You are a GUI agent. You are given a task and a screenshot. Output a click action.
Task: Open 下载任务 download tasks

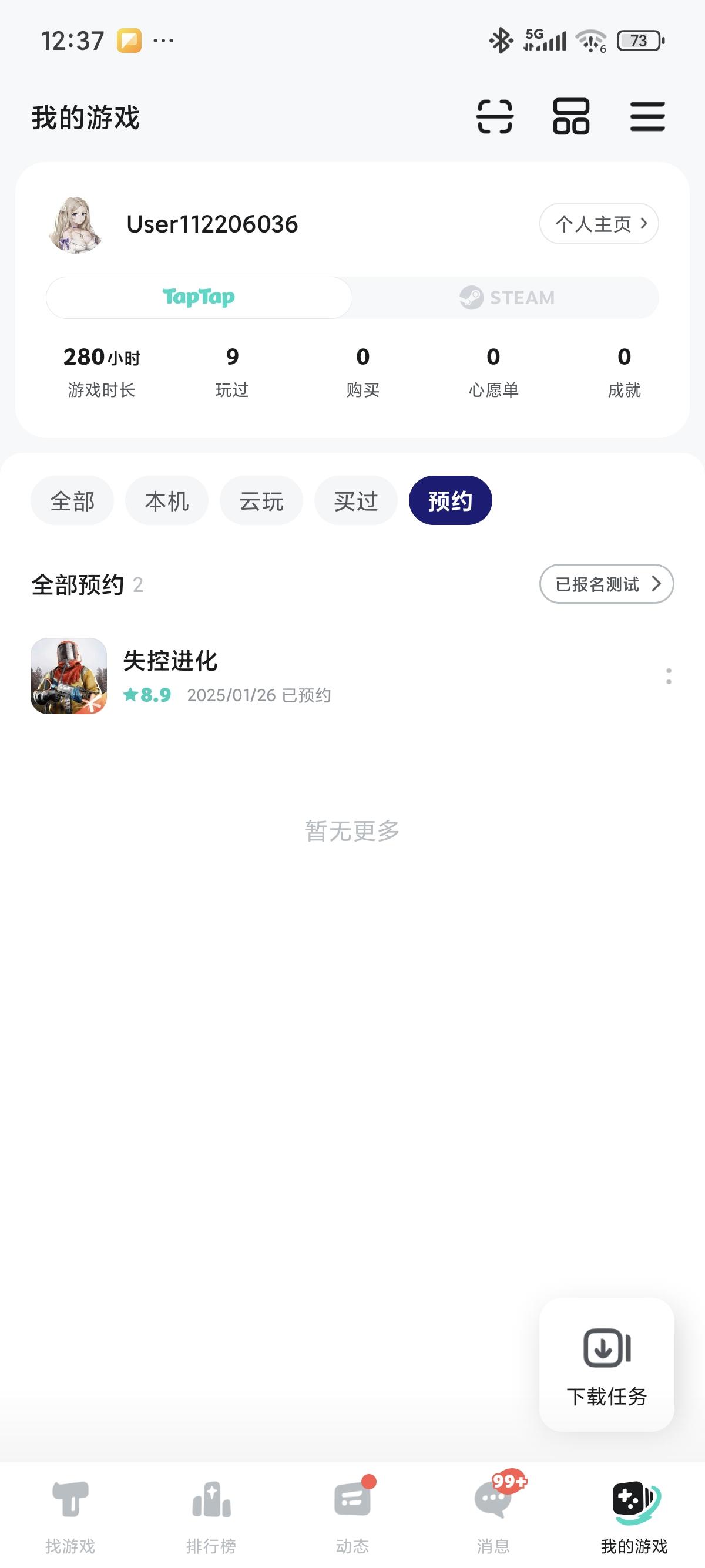pos(606,1365)
